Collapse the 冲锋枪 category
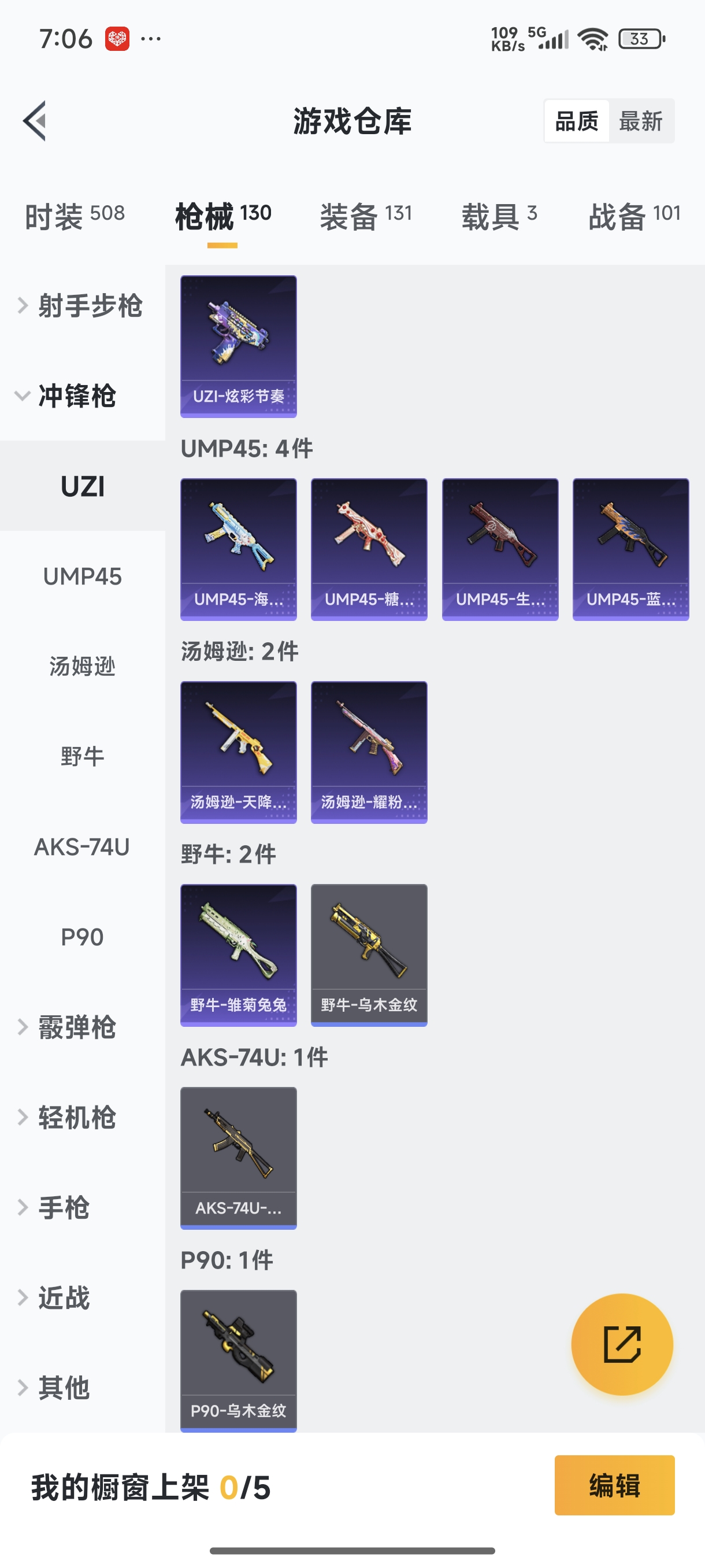Screen dimensions: 705x1568 pyautogui.click(x=76, y=395)
